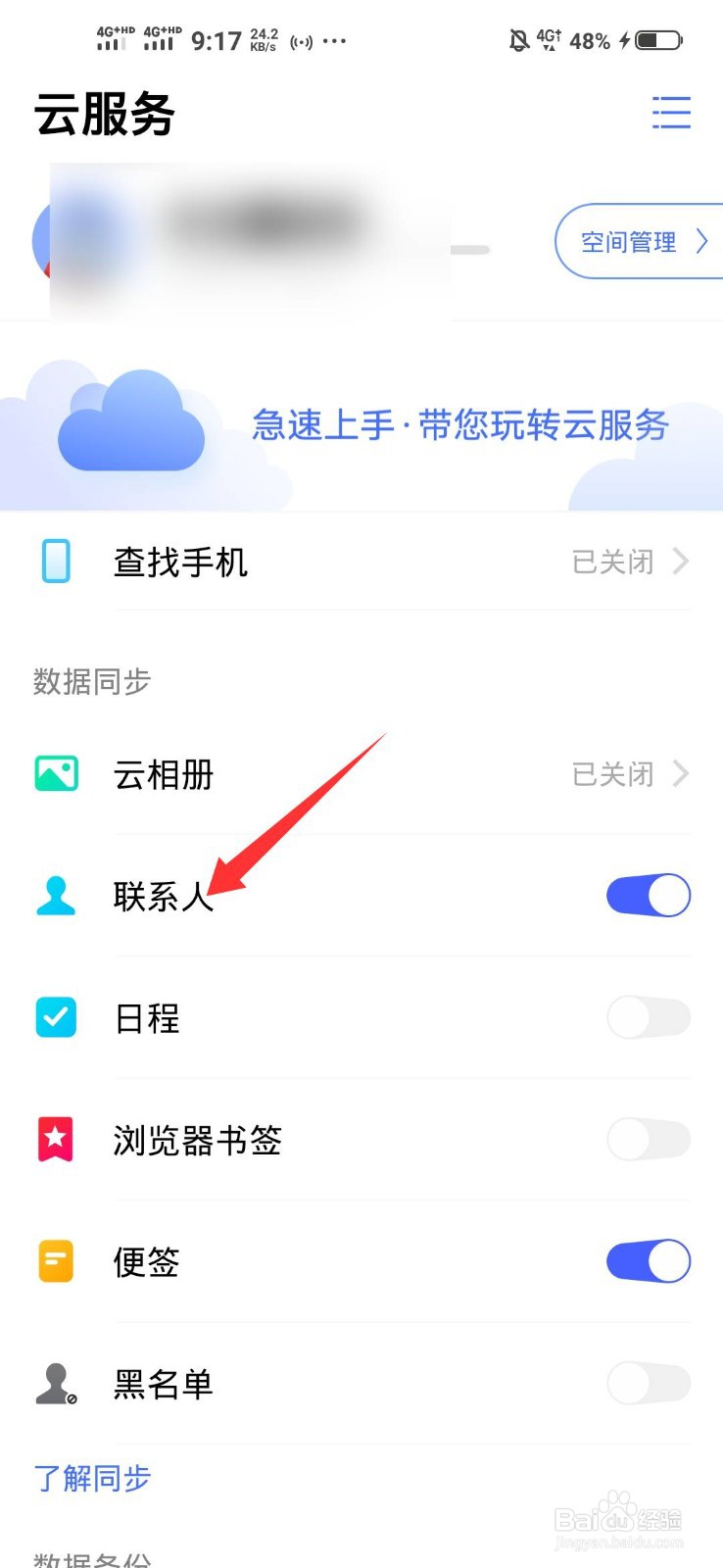
Task: Click the 便签 notes icon
Action: tap(55, 1261)
